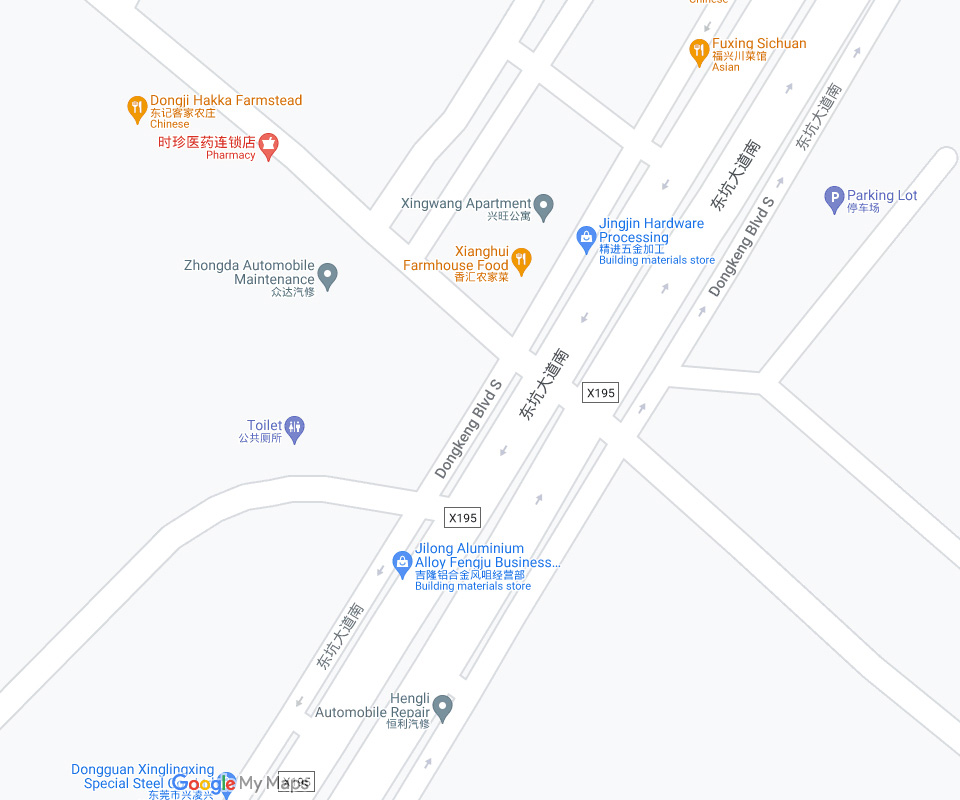Open Dongji Hakka Farmstead restaurant marker
The height and width of the screenshot is (800, 960).
pyautogui.click(x=137, y=109)
